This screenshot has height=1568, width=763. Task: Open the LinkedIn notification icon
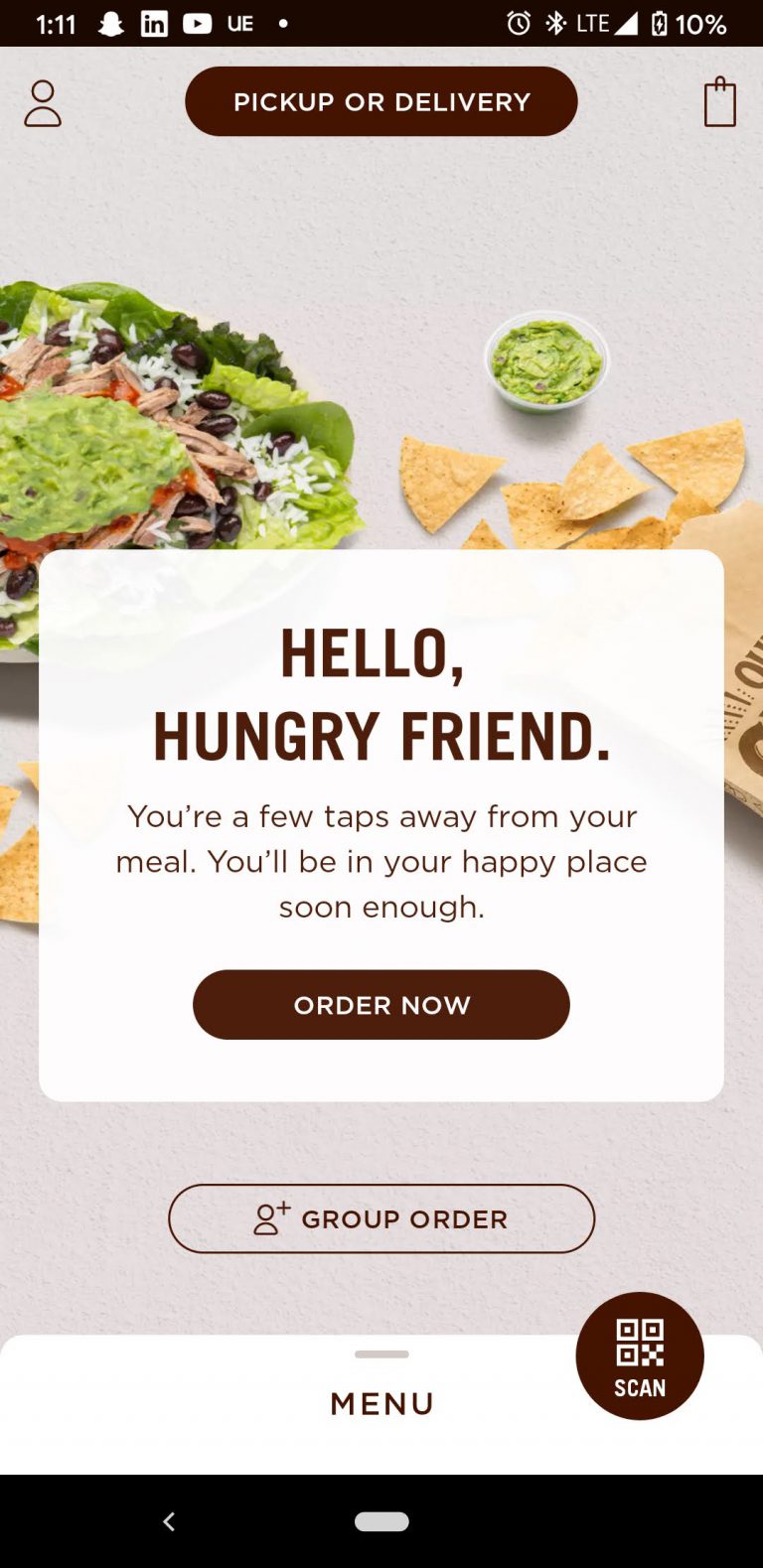pos(154,22)
